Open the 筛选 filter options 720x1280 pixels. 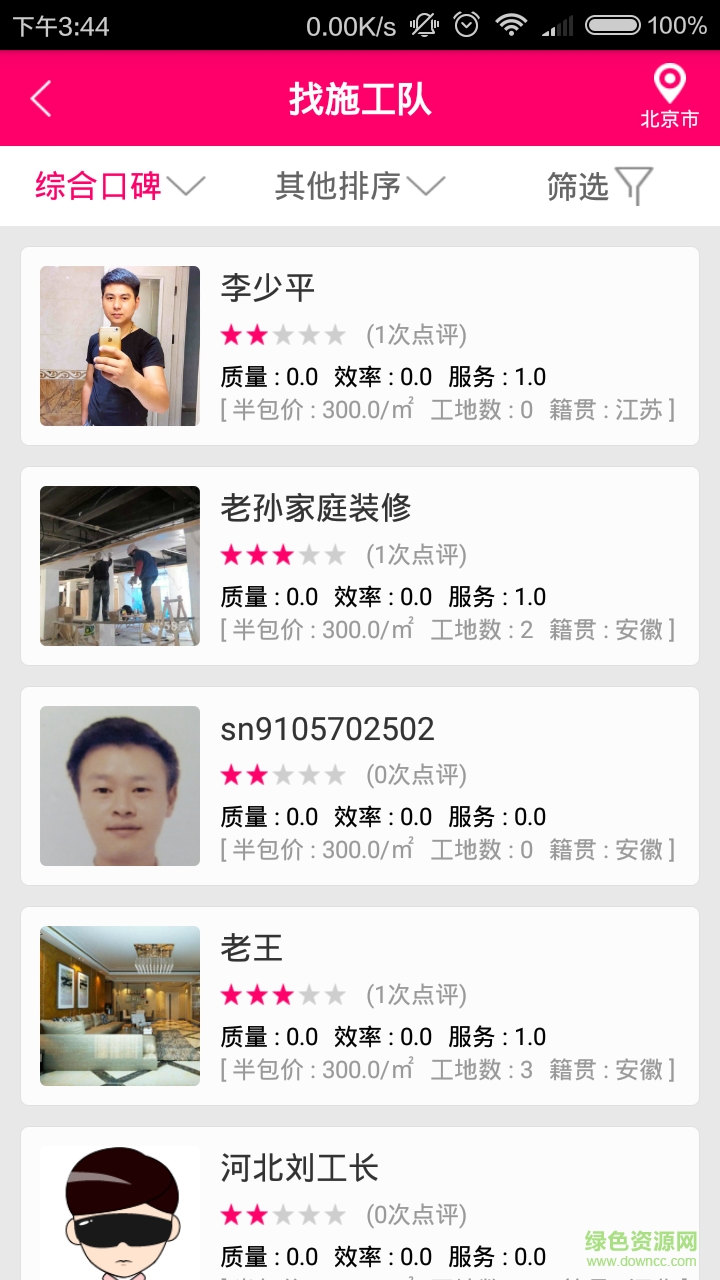tap(599, 186)
